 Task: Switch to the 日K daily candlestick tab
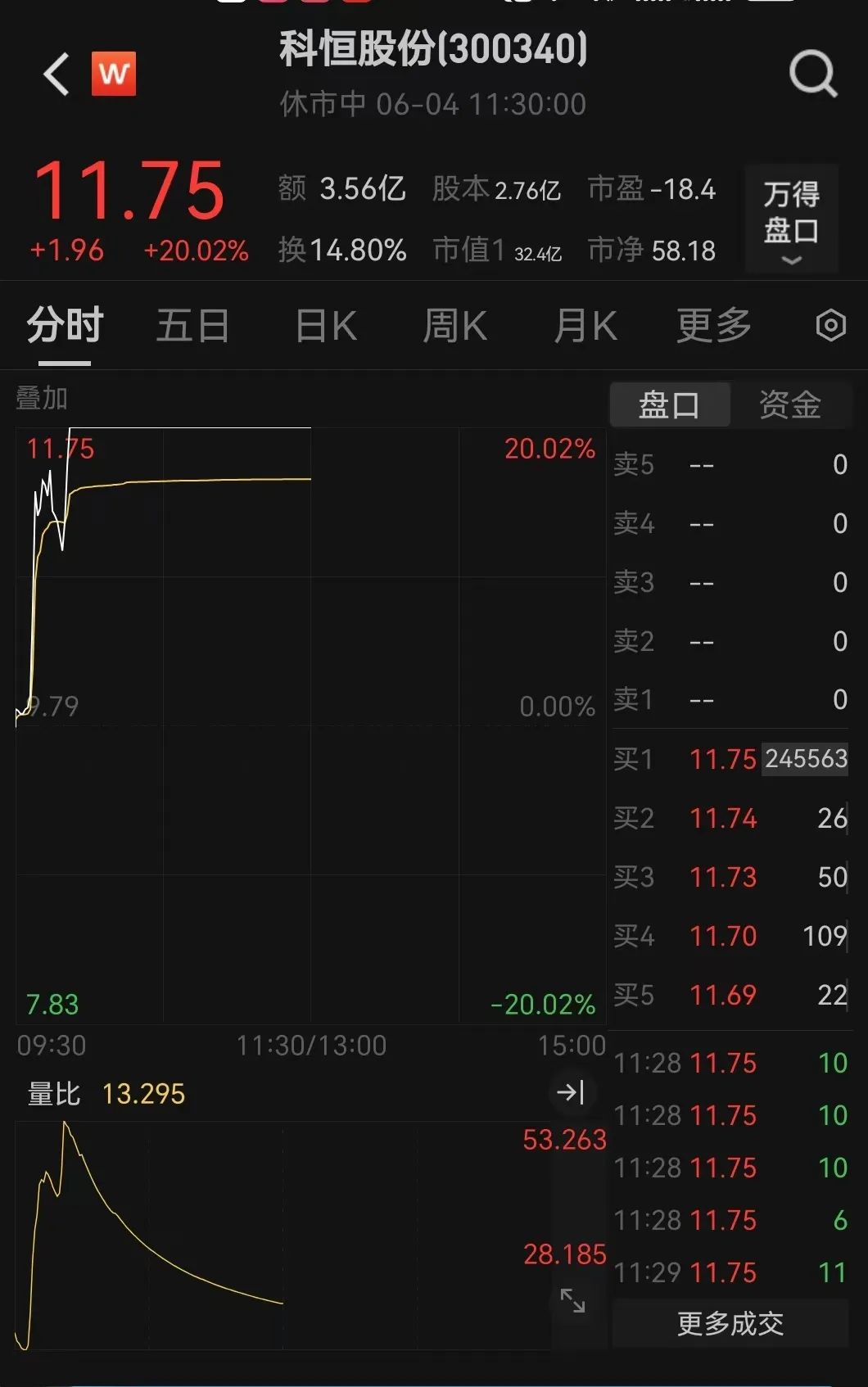tap(327, 325)
